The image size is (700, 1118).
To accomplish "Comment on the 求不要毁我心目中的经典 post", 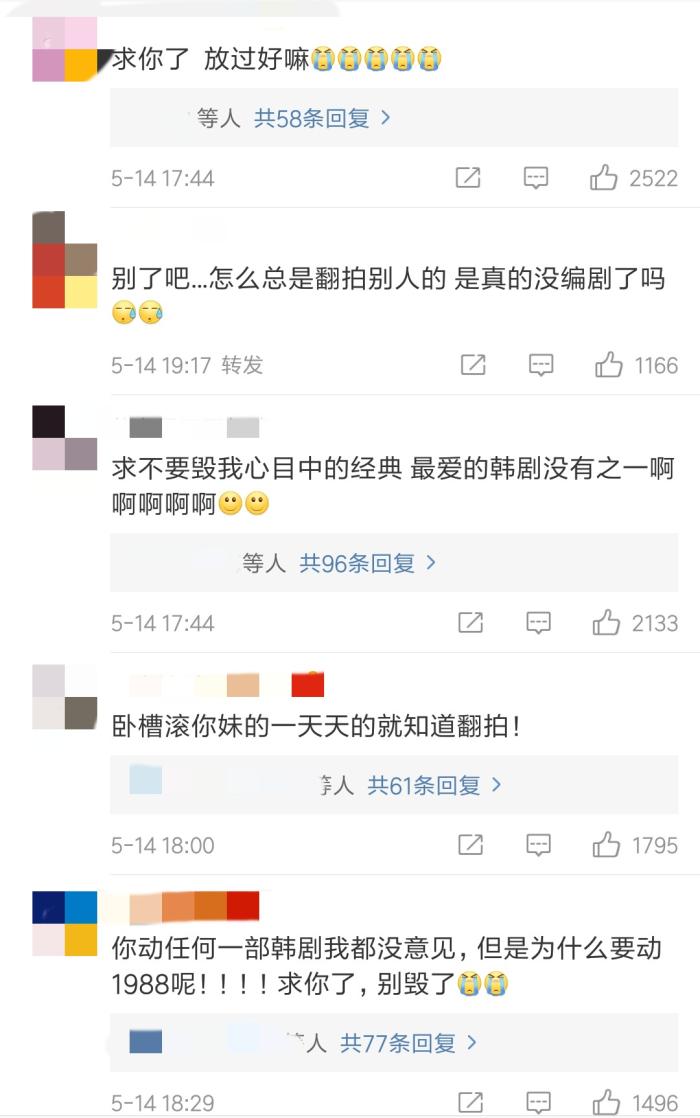I will (538, 623).
